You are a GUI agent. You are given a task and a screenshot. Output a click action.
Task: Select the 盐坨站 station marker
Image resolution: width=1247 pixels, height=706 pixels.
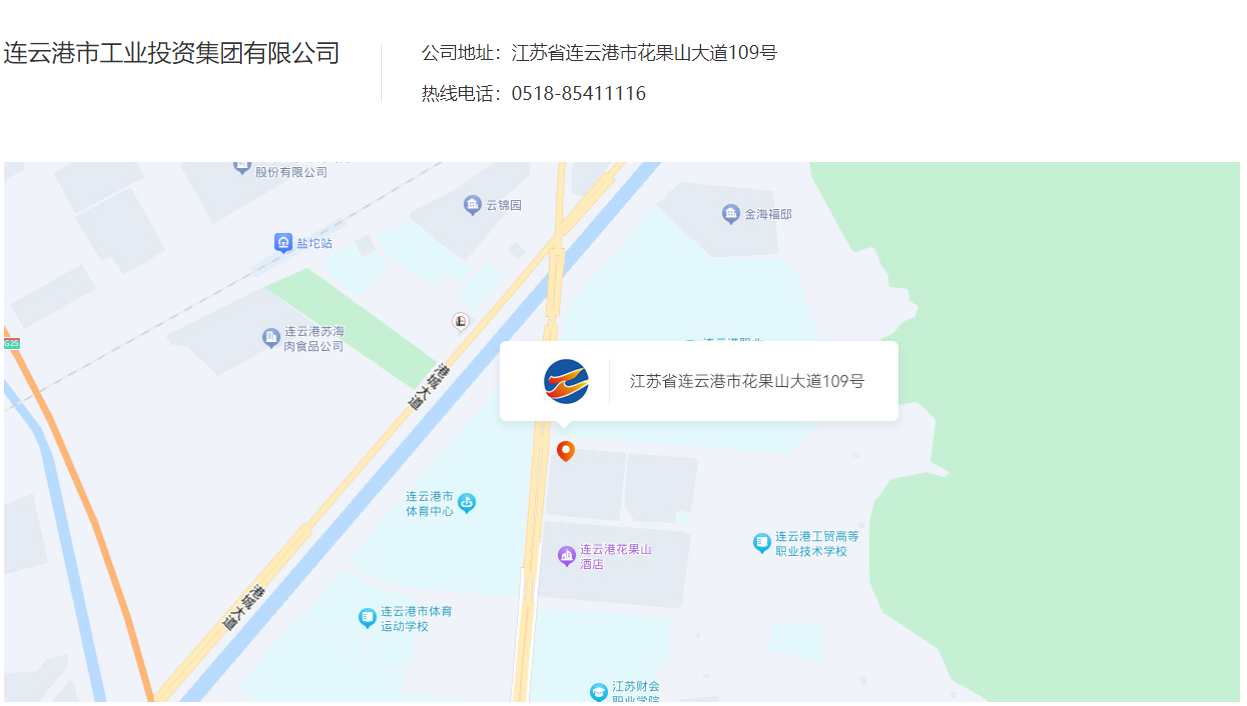[284, 243]
